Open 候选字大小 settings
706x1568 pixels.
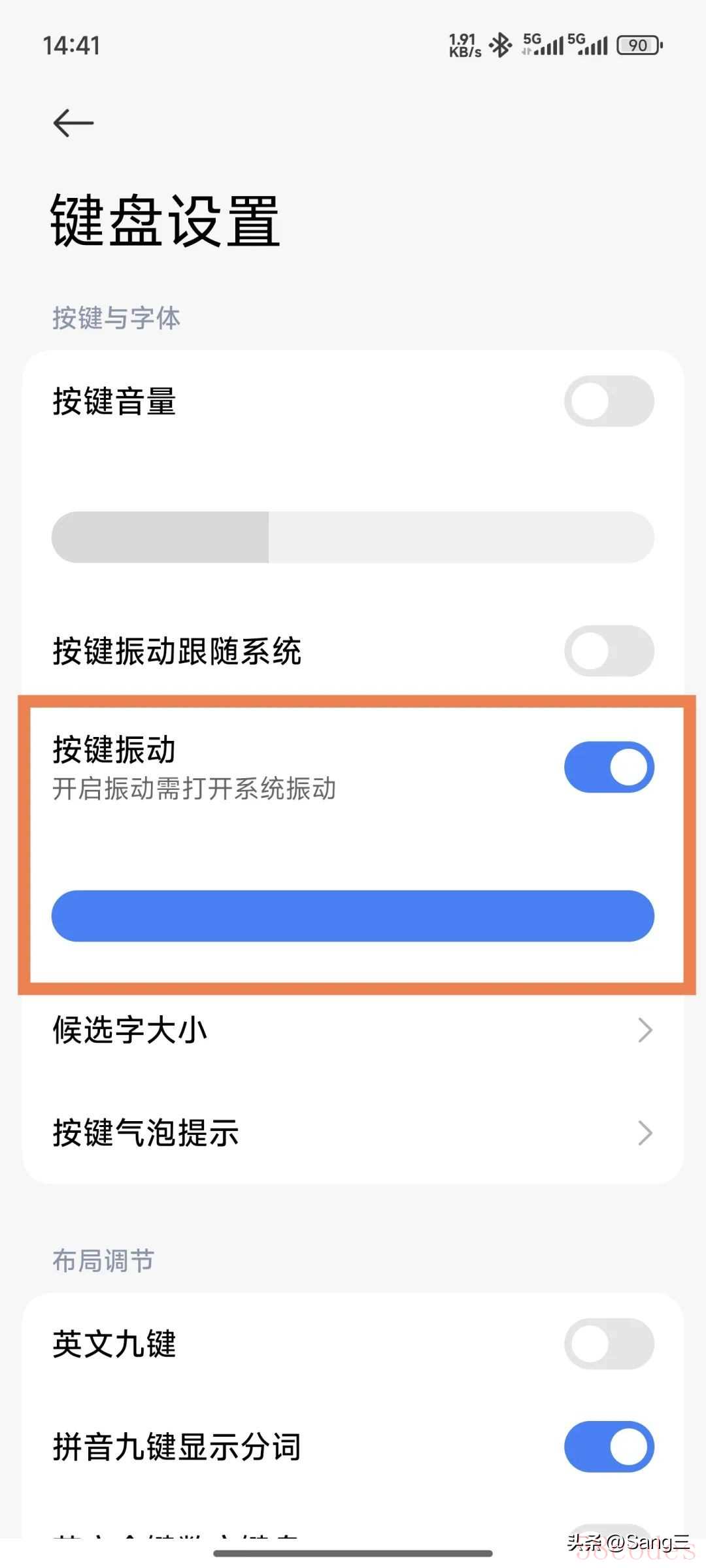coord(353,1030)
